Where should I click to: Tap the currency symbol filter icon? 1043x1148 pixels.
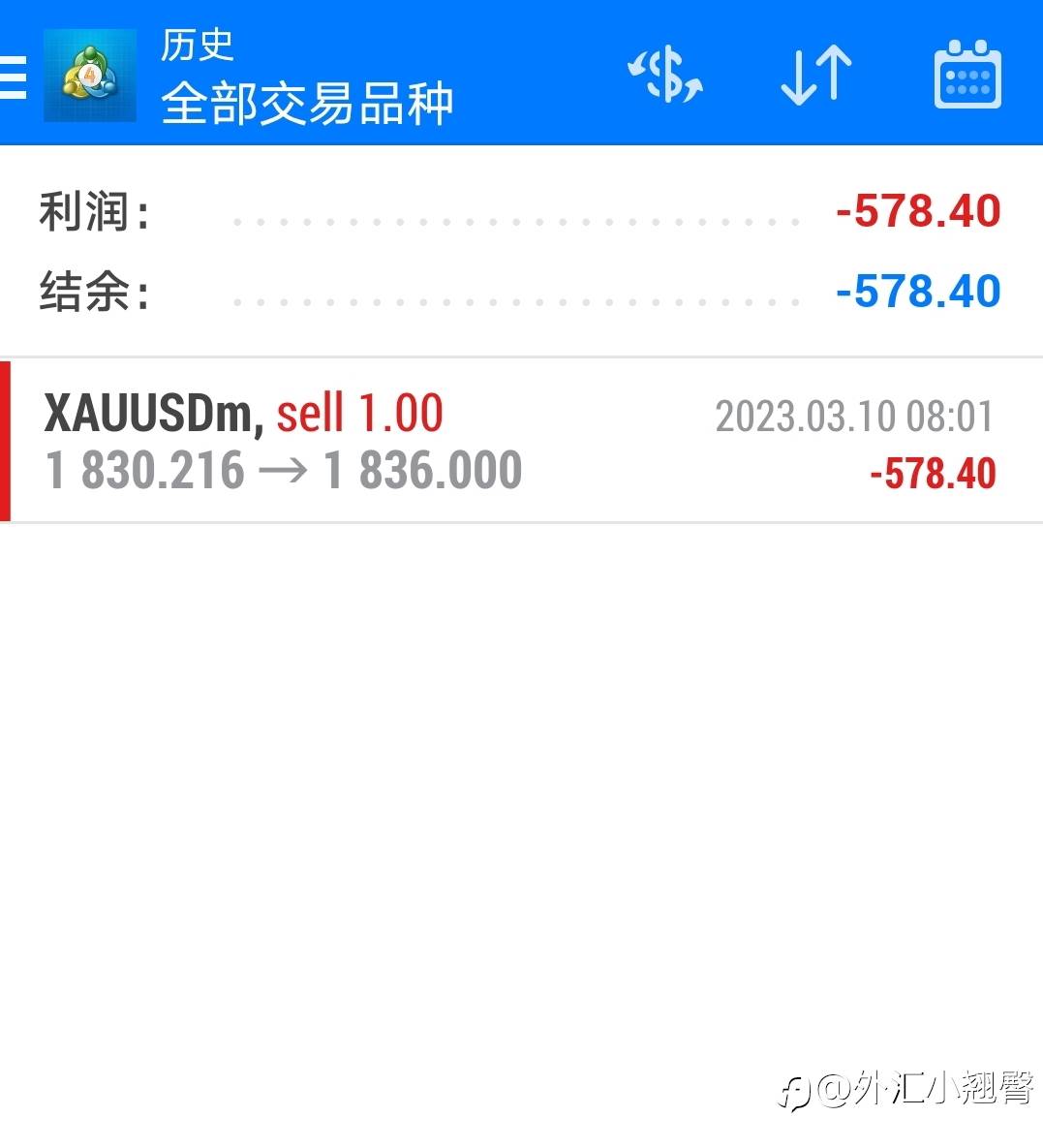click(665, 75)
